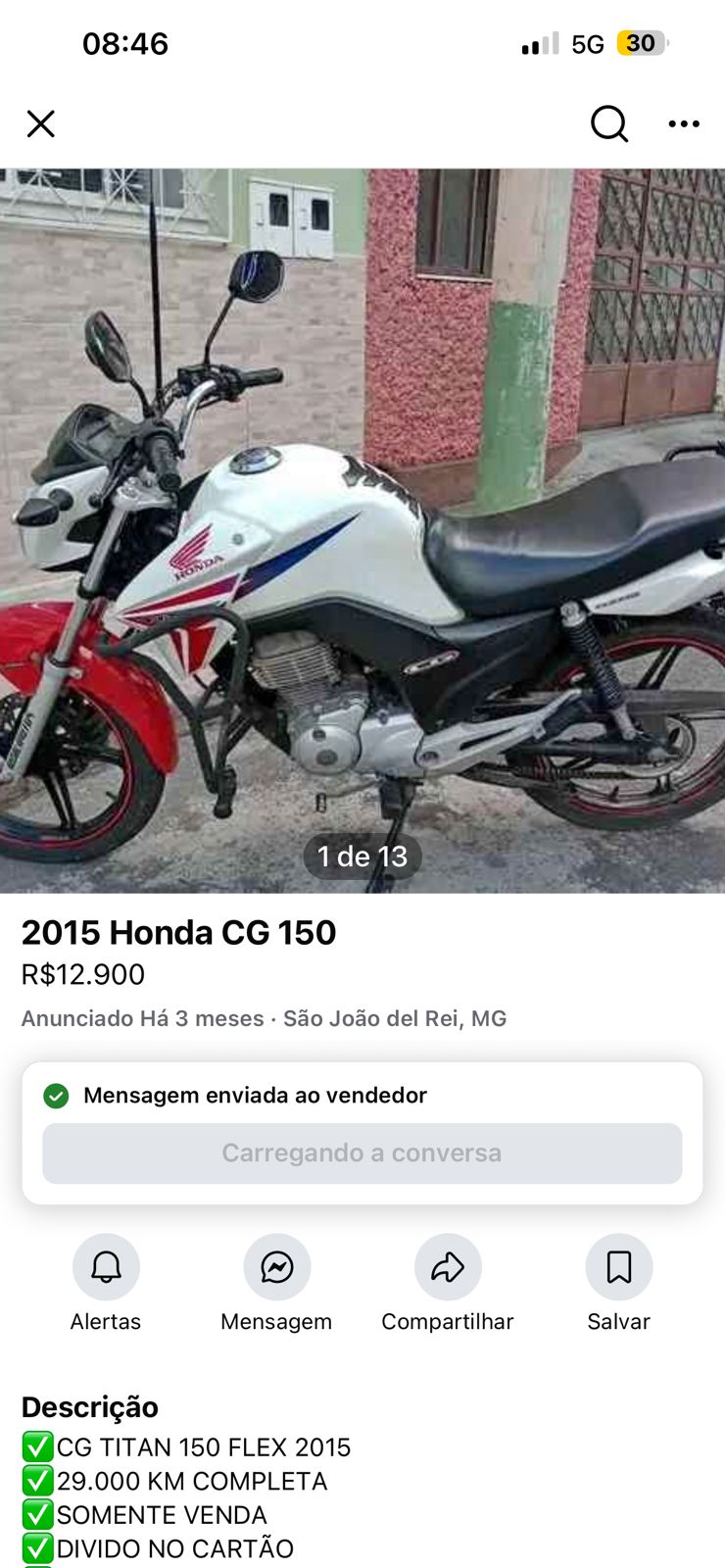
Task: Open the three-dot overflow menu
Action: pyautogui.click(x=684, y=123)
